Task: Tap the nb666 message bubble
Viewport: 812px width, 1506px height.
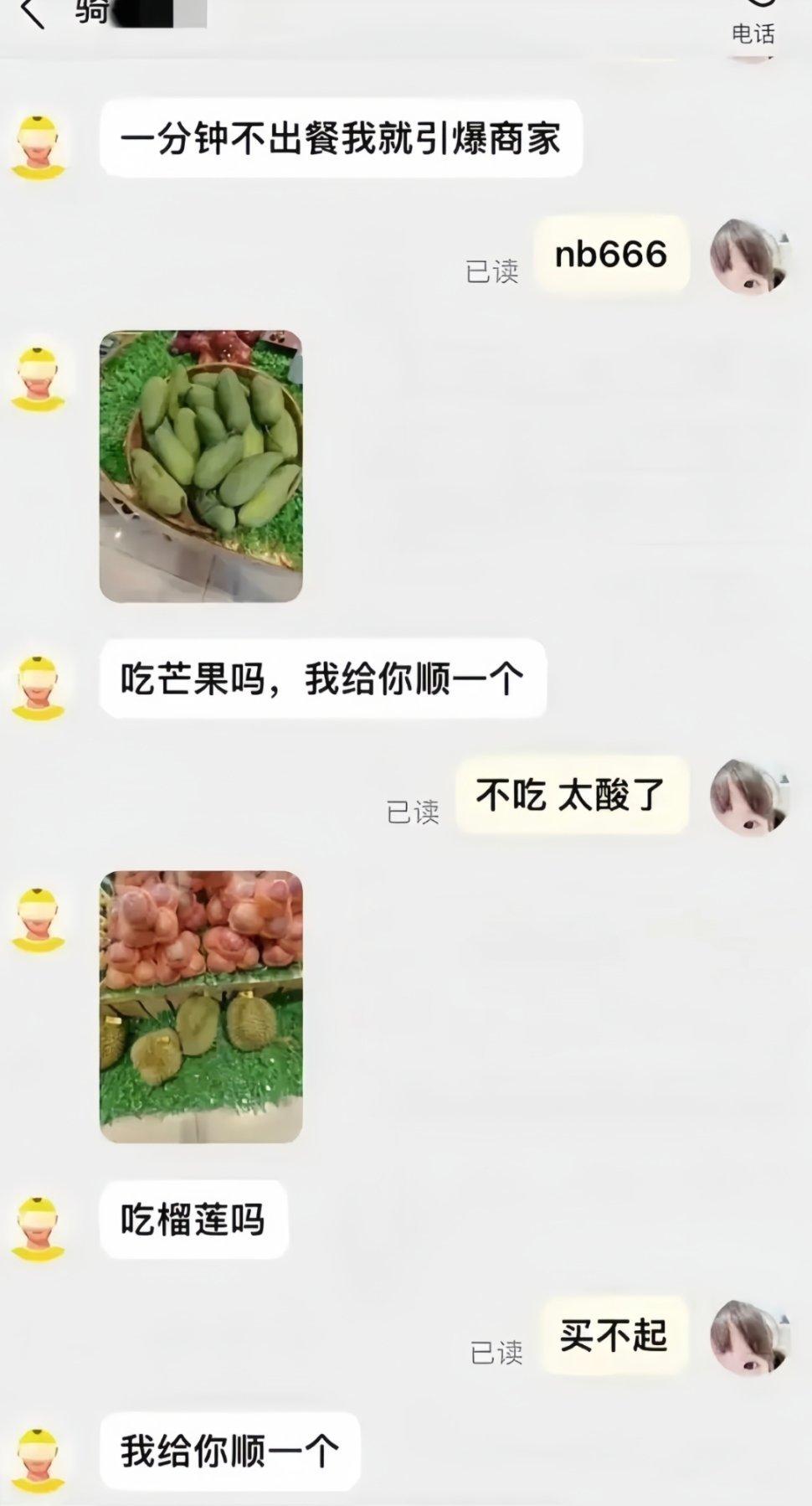Action: pyautogui.click(x=611, y=255)
